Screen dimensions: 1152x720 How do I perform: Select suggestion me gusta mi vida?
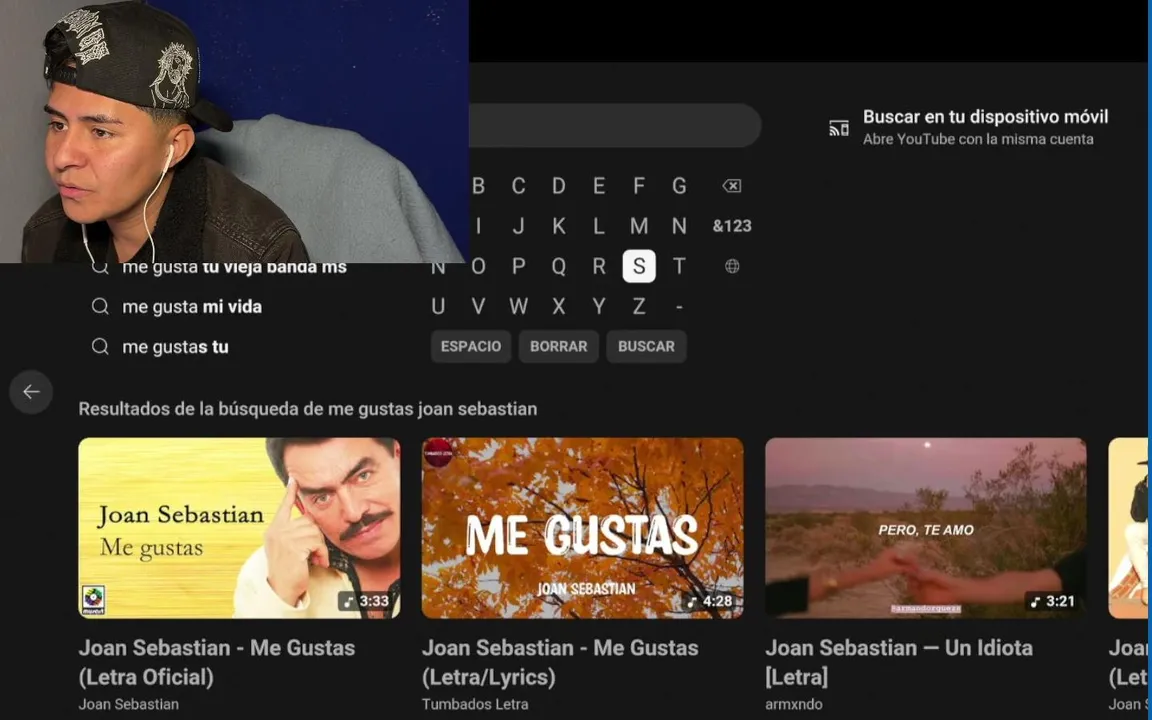pyautogui.click(x=191, y=307)
